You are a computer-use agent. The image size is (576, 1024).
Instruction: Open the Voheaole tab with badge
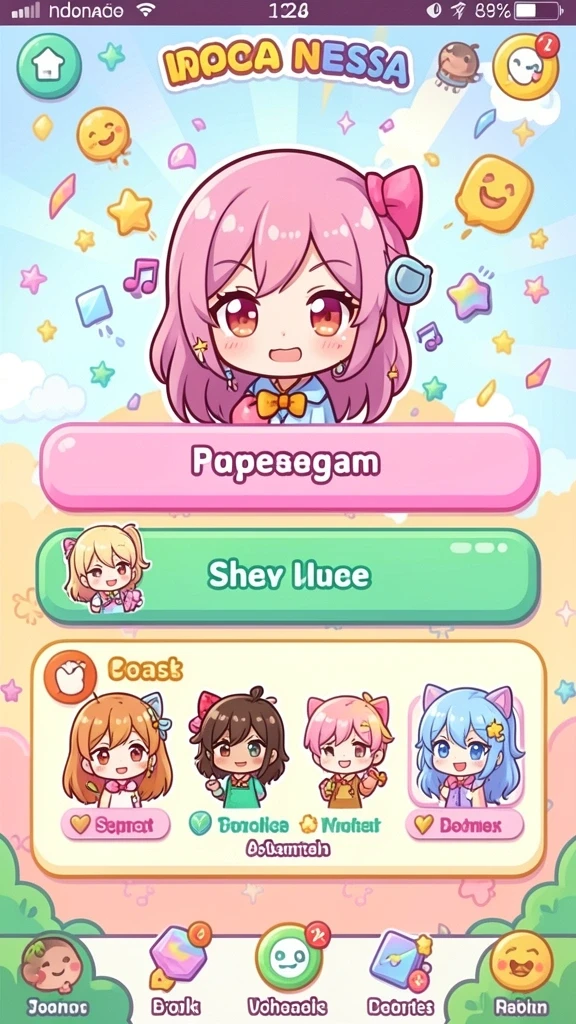click(x=288, y=973)
